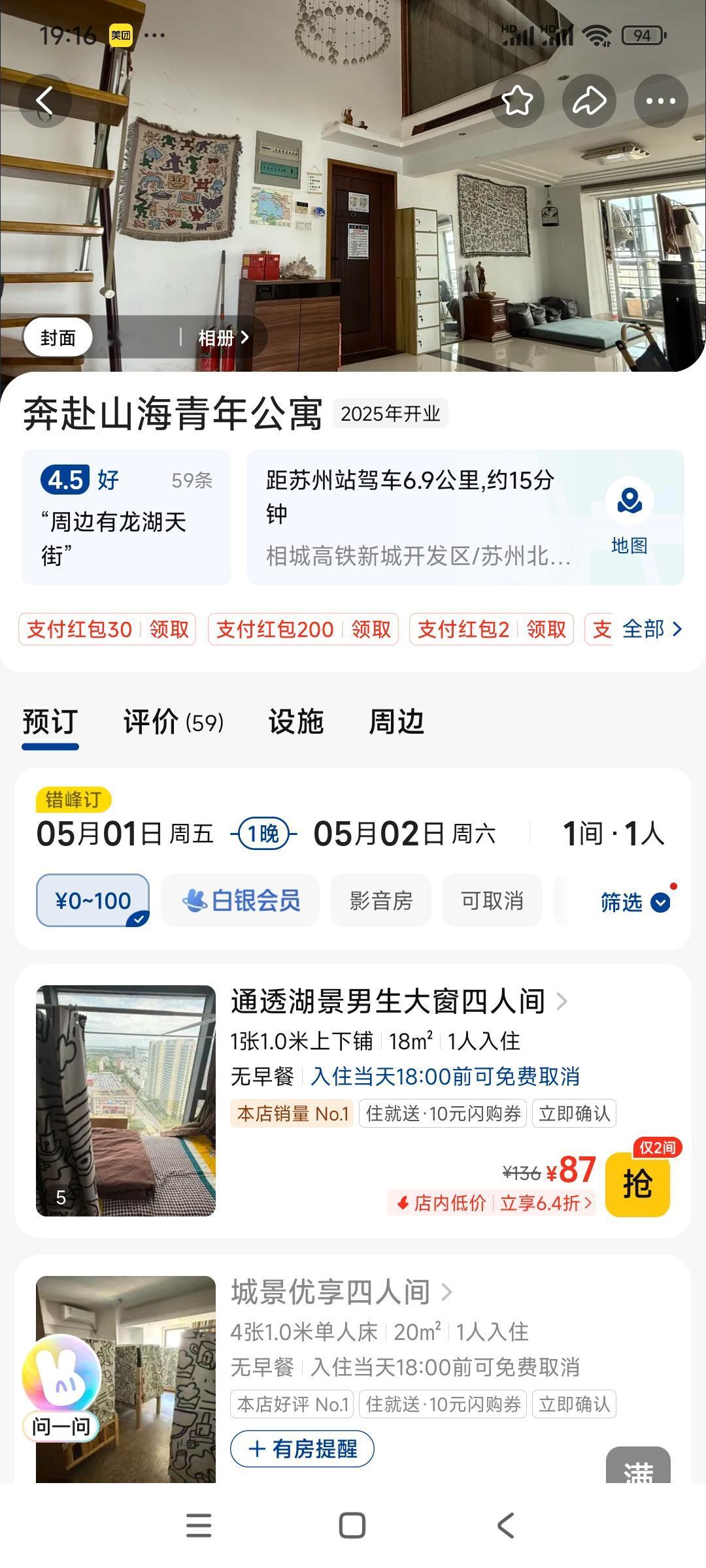706x1568 pixels.
Task: Click the back arrow at top left
Action: coord(46,99)
